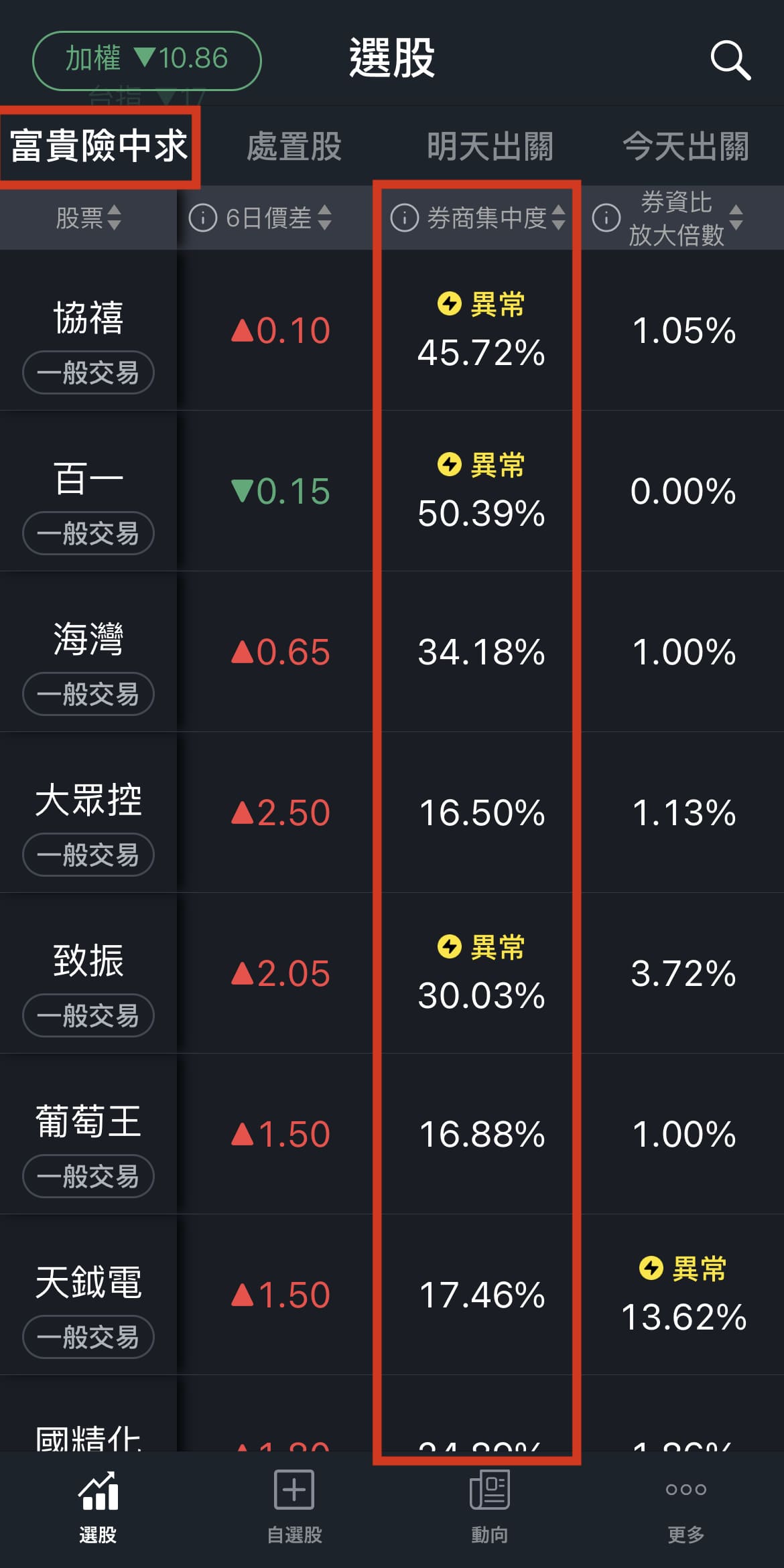The height and width of the screenshot is (1568, 784).
Task: Open the 葡萄王 stock row
Action: pyautogui.click(x=392, y=1134)
